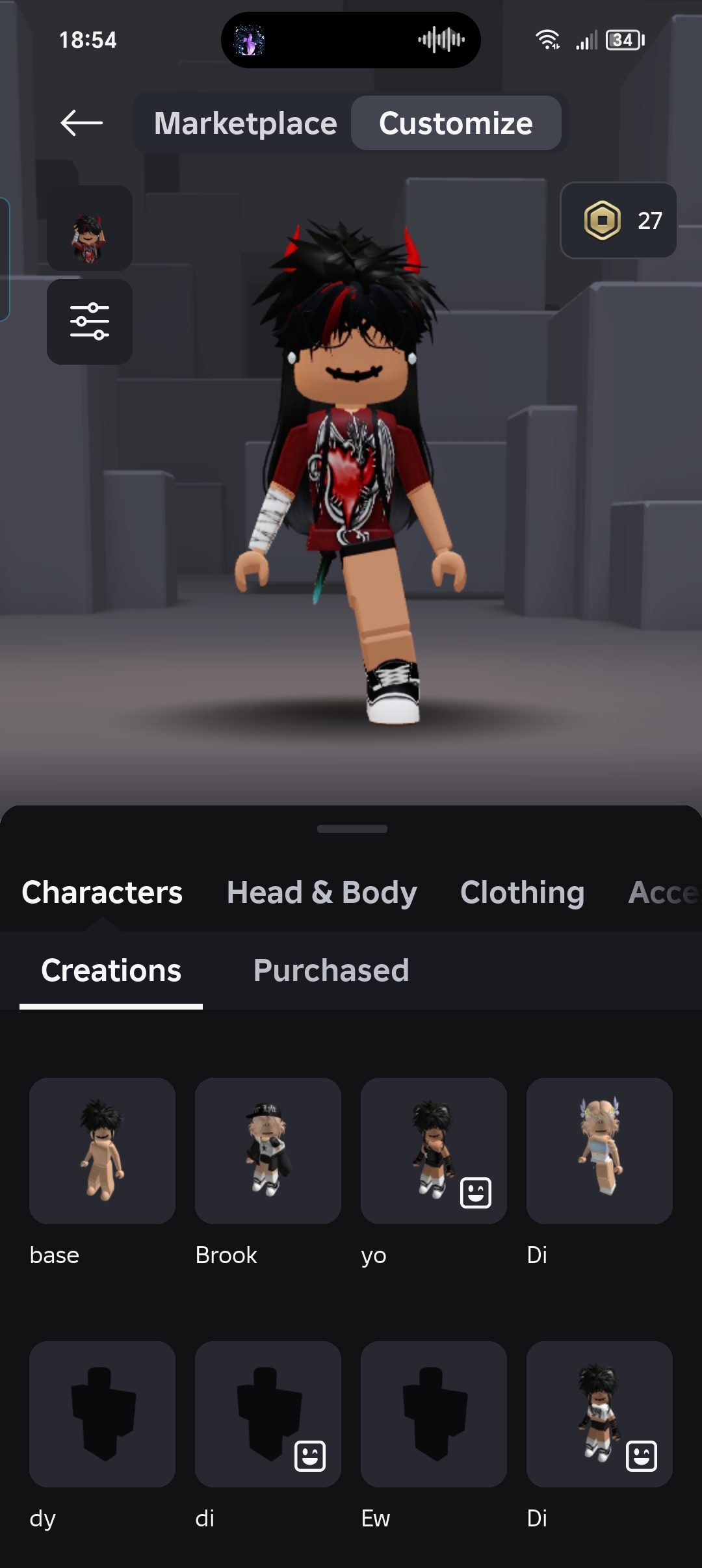This screenshot has height=1568, width=702.
Task: Apply the Ew outfit
Action: tap(434, 1414)
